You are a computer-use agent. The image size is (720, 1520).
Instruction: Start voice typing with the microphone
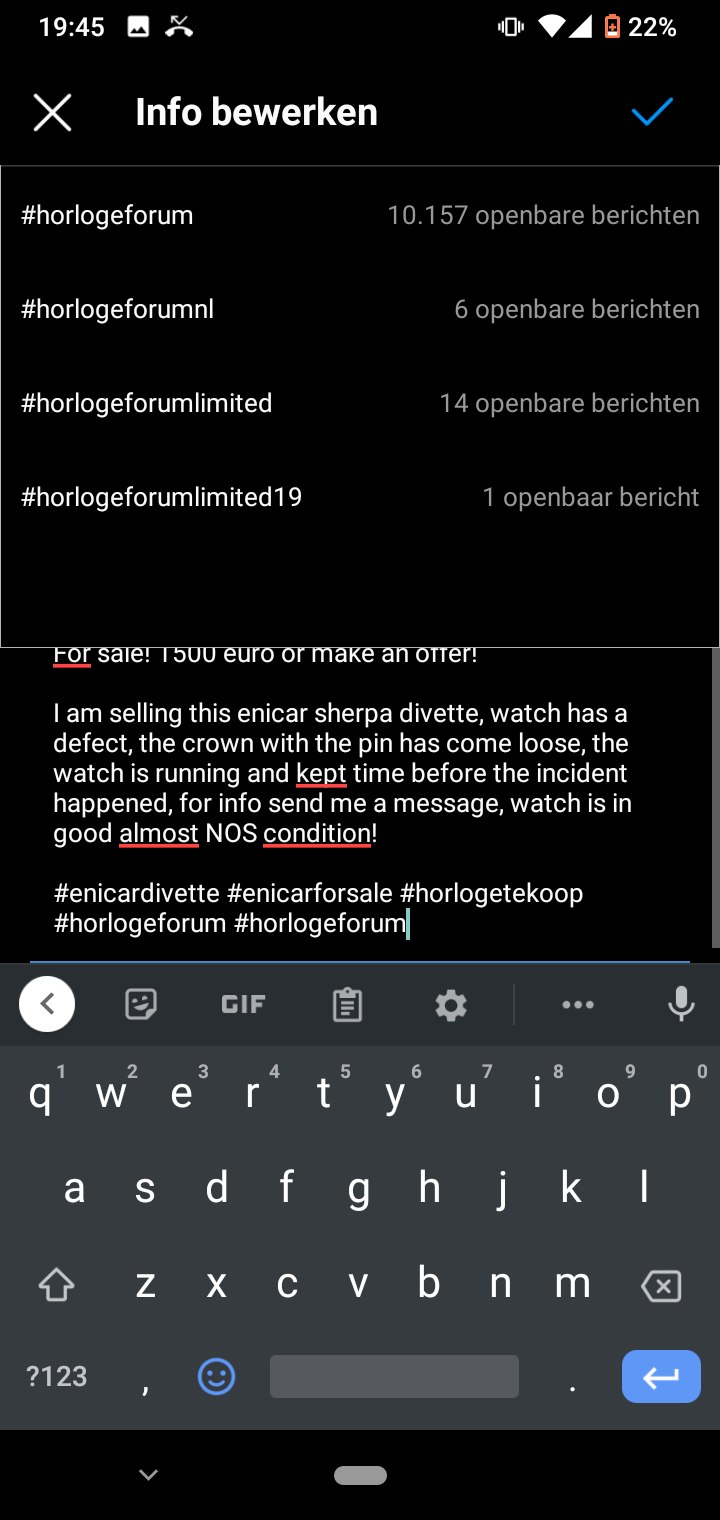tap(681, 1004)
